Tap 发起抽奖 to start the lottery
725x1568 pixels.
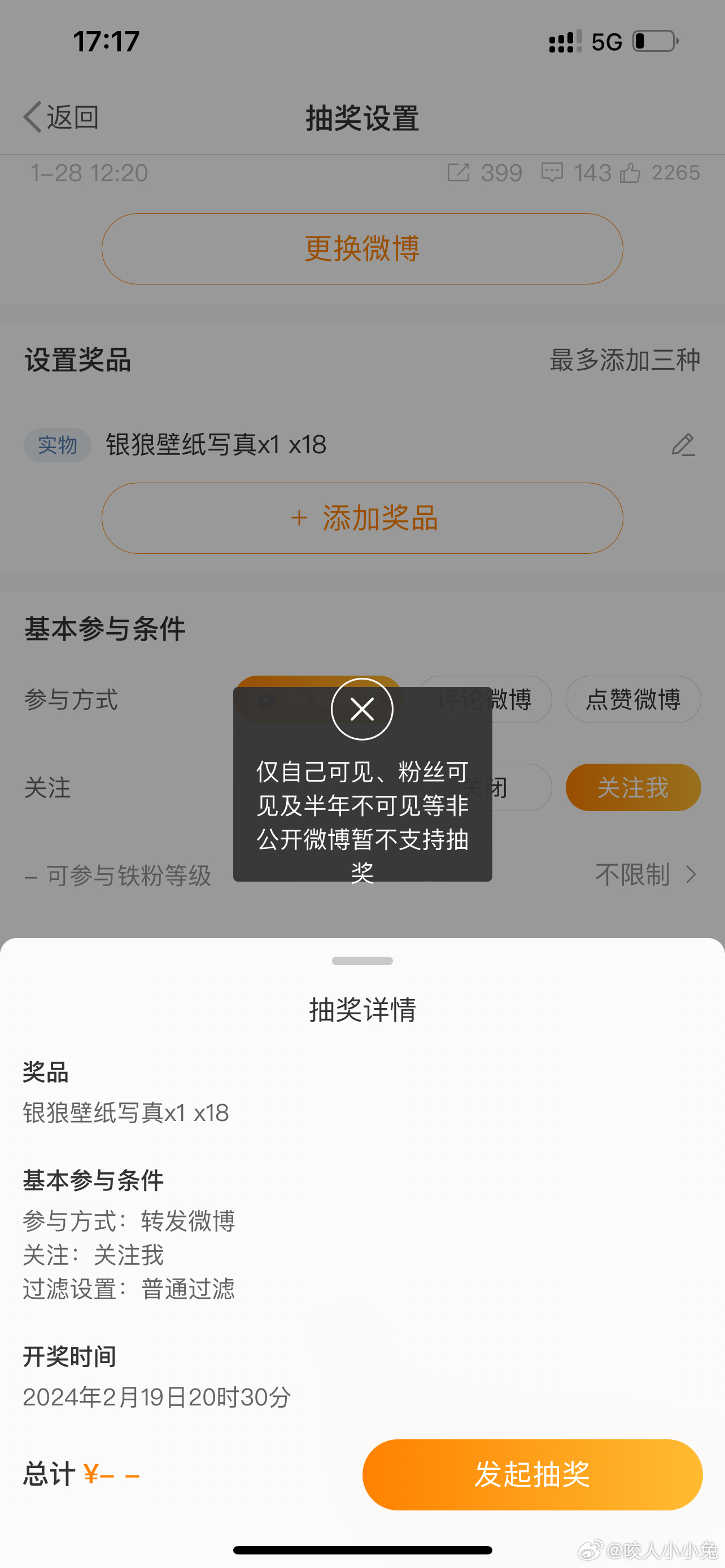coord(532,1474)
